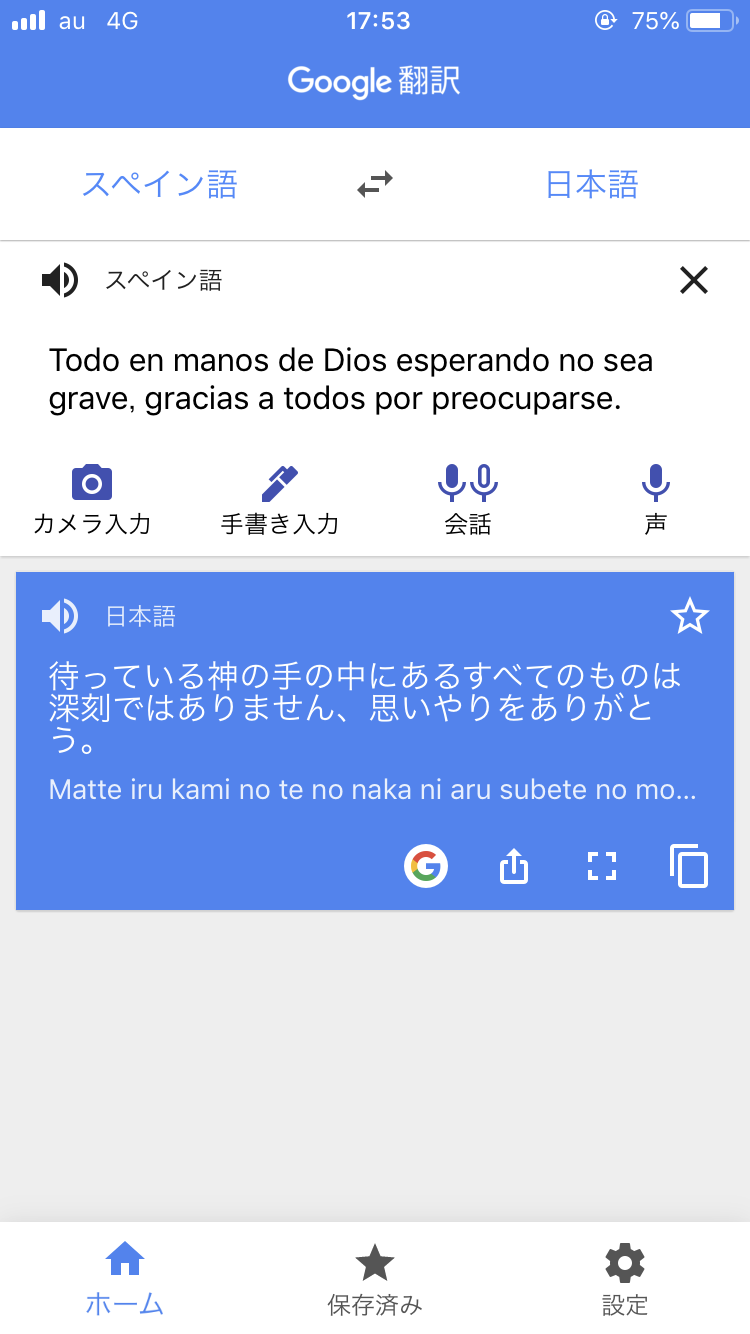Image resolution: width=750 pixels, height=1334 pixels.
Task: Open the 設定 settings tab
Action: pos(625,1279)
